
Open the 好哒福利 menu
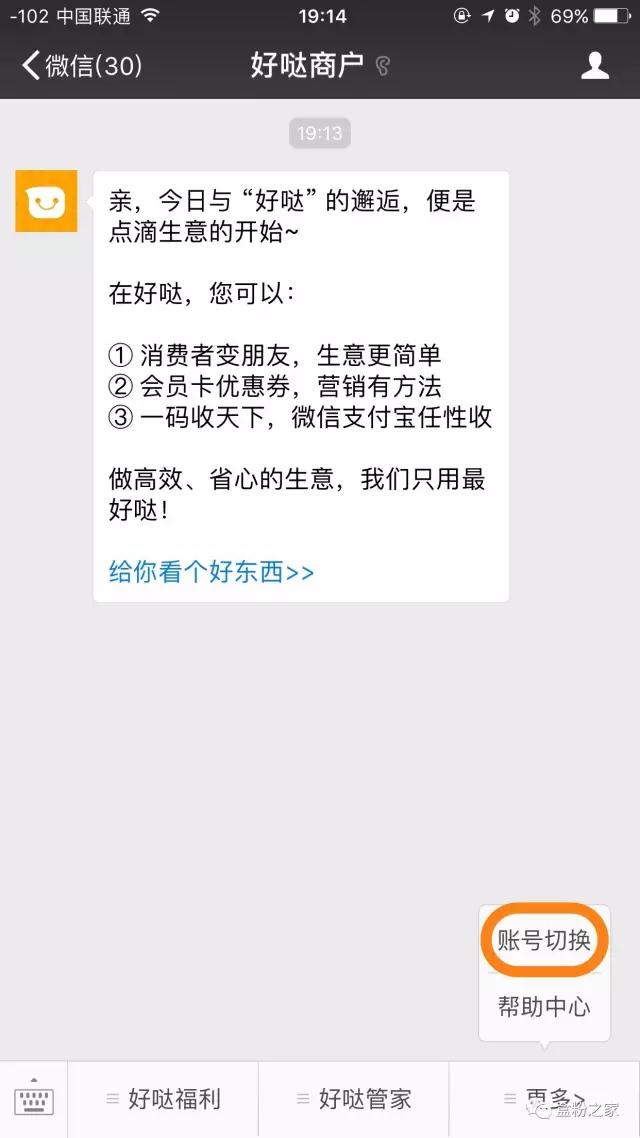(163, 1100)
